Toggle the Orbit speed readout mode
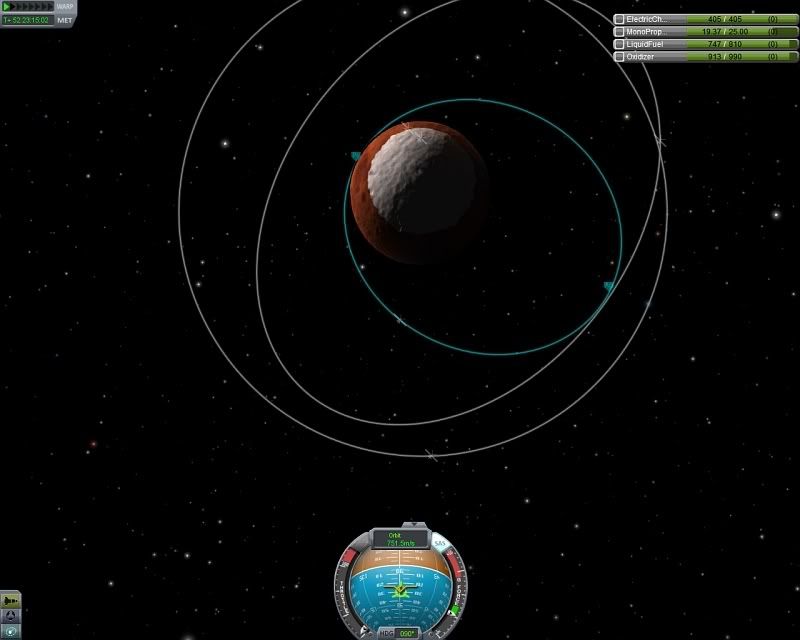 point(400,540)
